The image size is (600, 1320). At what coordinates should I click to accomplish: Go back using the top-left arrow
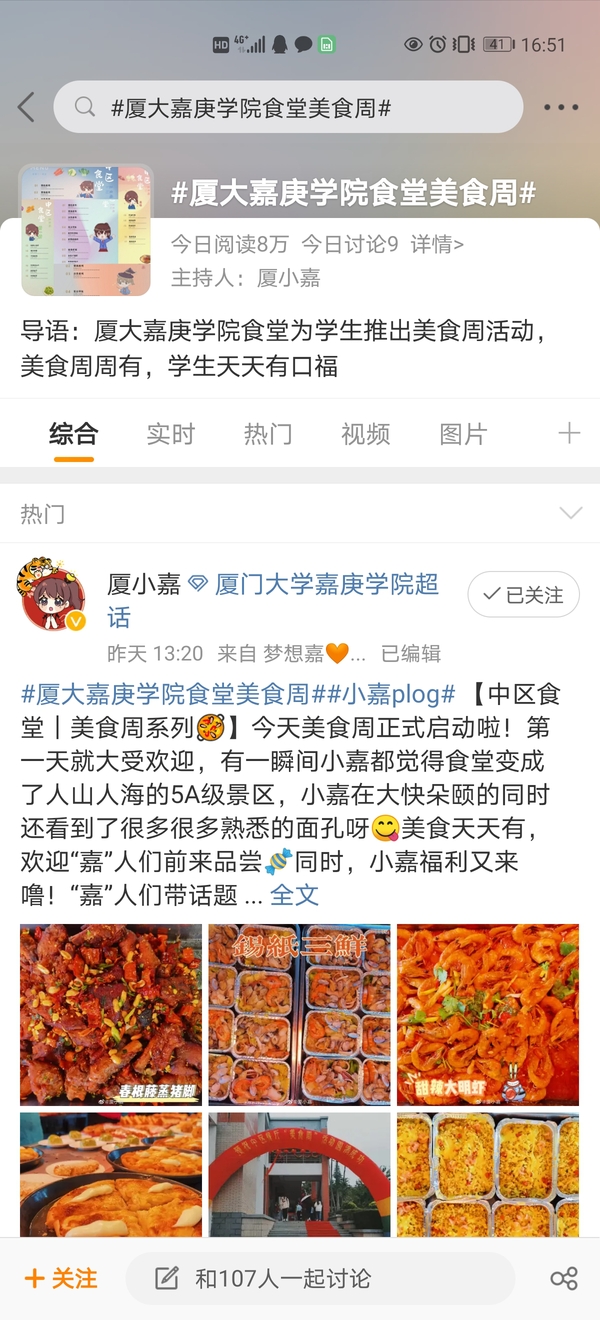27,107
